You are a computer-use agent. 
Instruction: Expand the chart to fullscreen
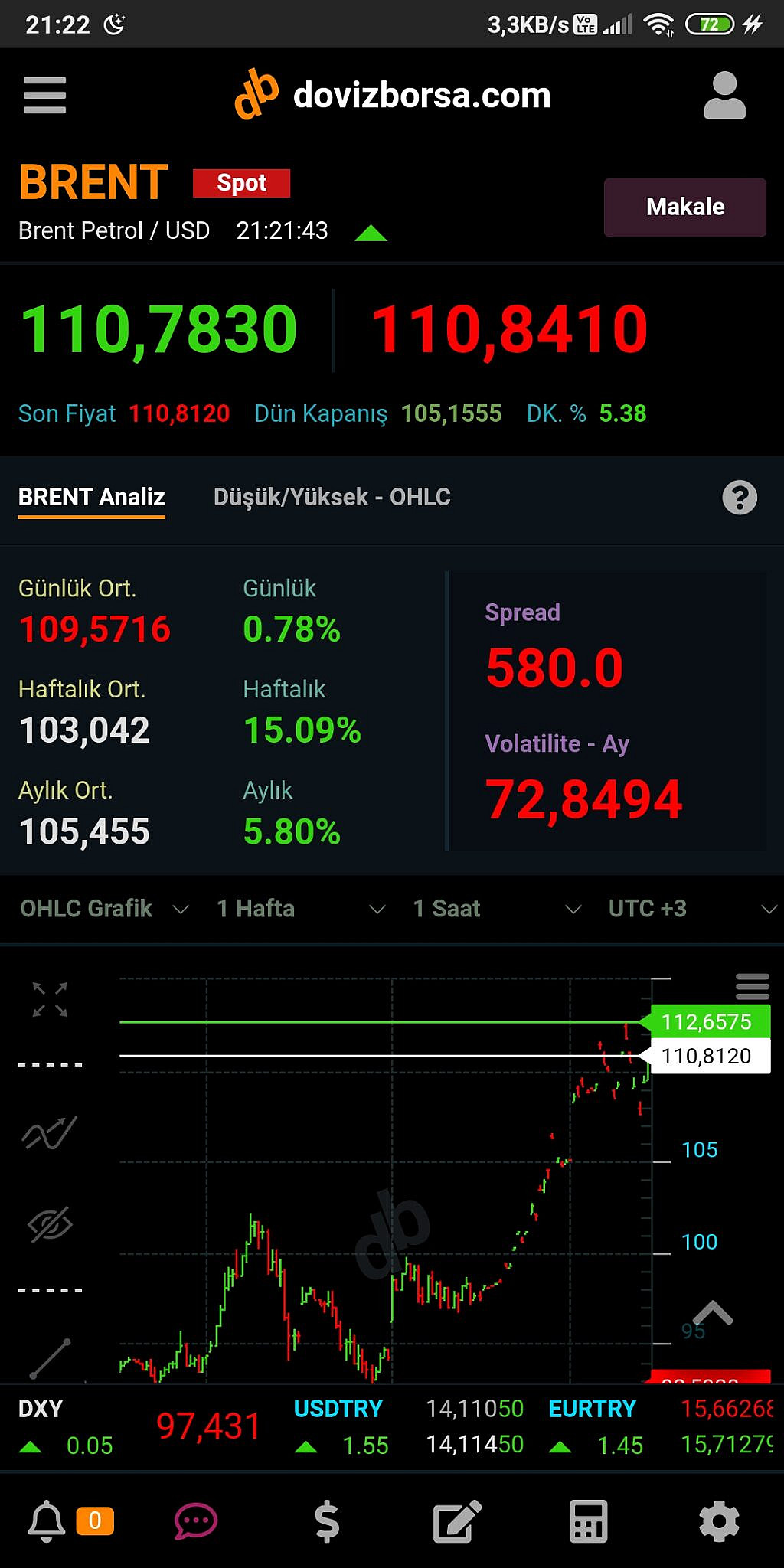coord(51,999)
